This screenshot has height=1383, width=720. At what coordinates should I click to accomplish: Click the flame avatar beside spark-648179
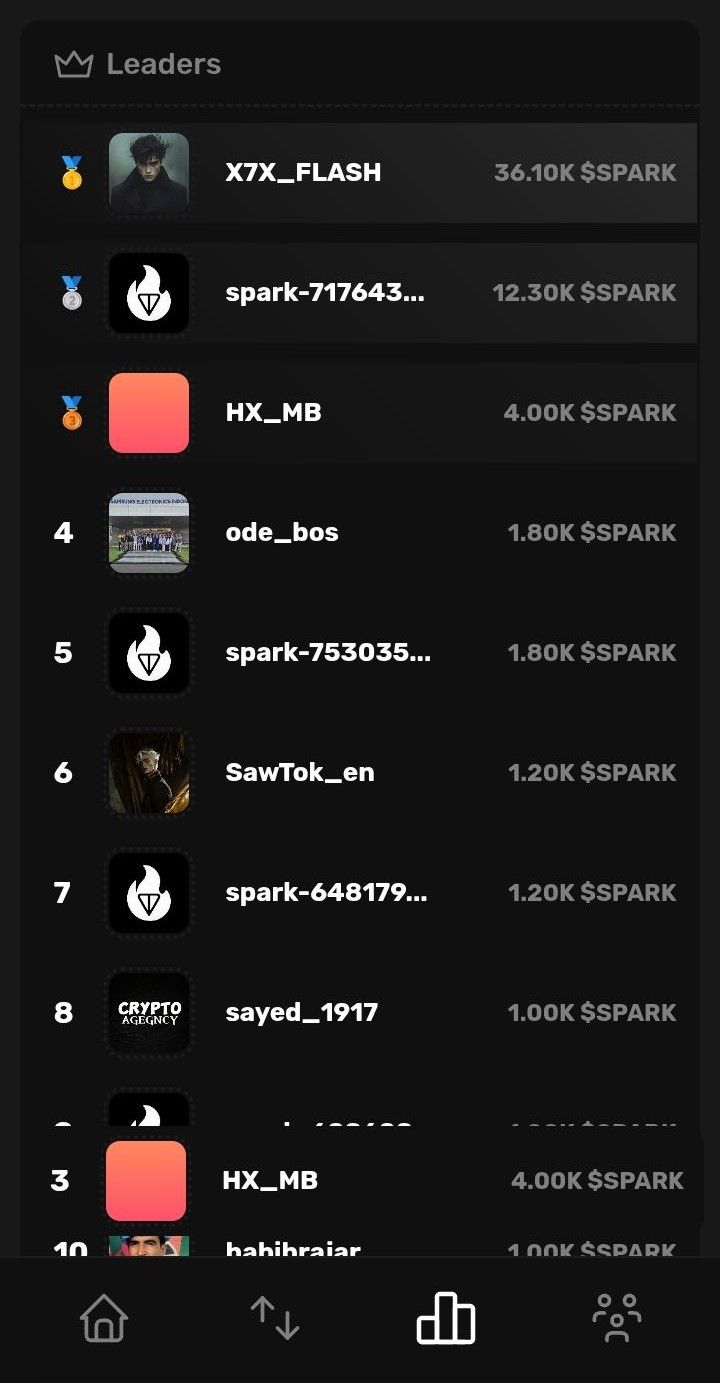[x=148, y=892]
